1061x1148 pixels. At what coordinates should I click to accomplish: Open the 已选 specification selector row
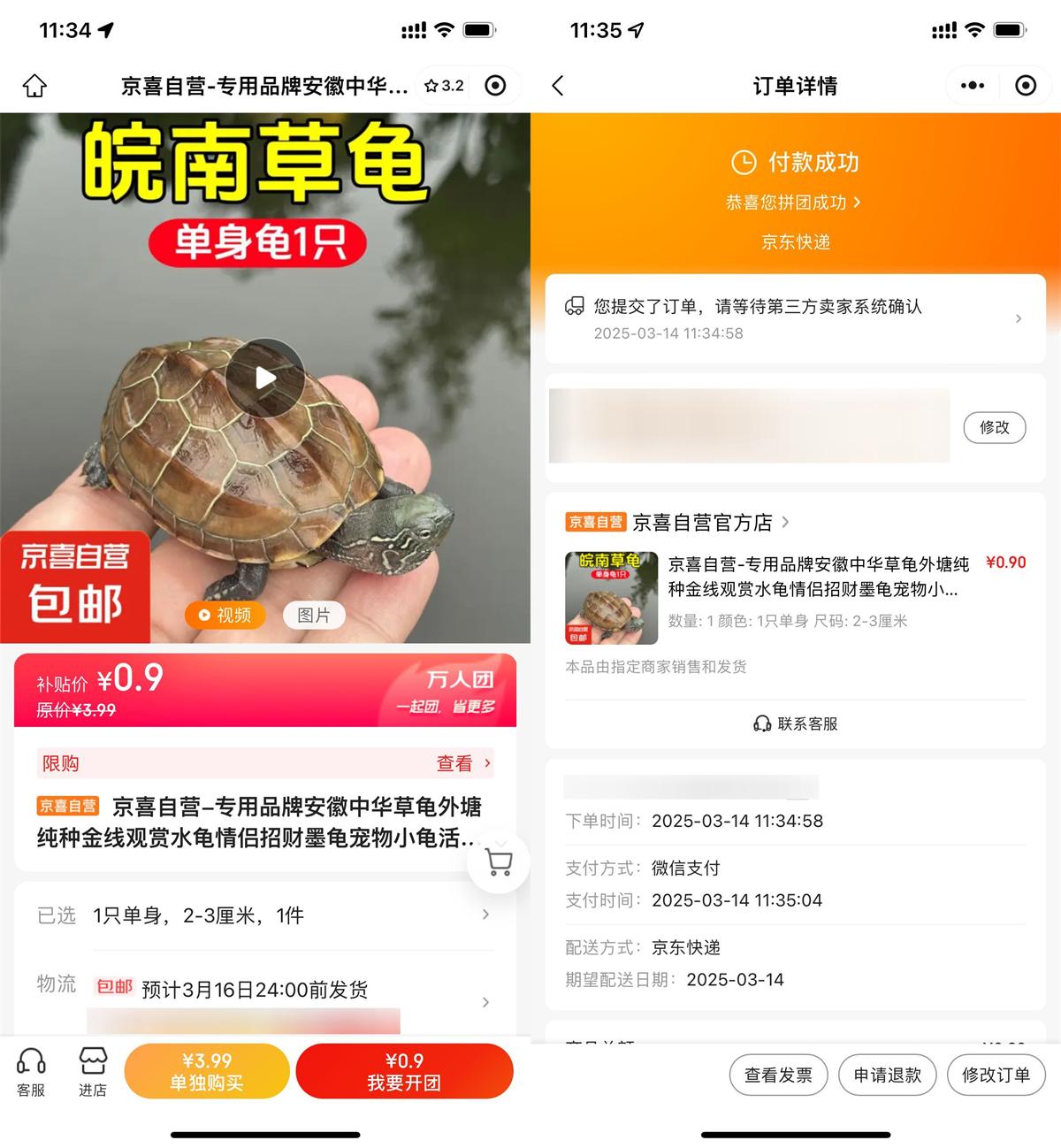pos(265,915)
